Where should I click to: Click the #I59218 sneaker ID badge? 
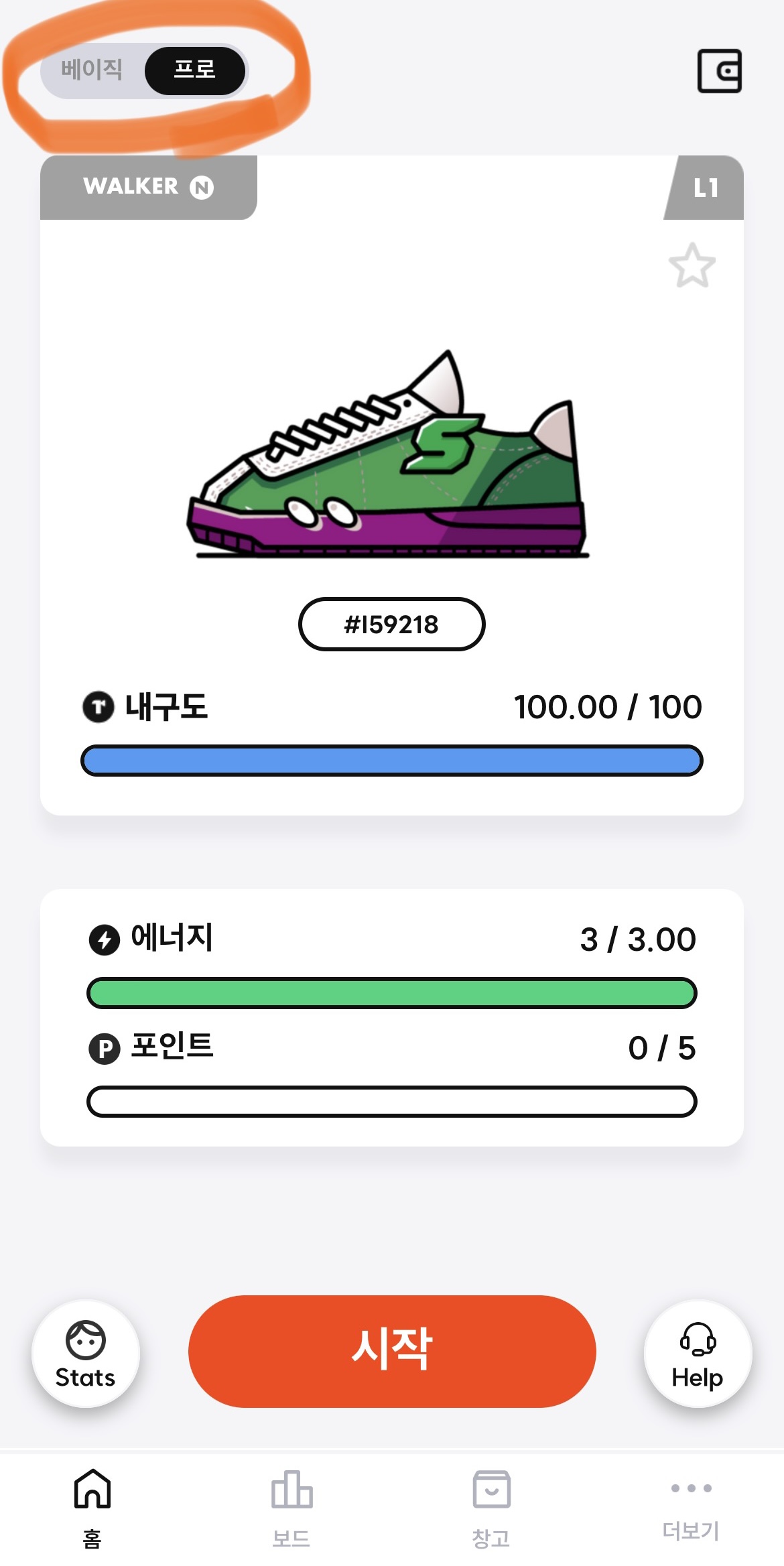click(392, 625)
